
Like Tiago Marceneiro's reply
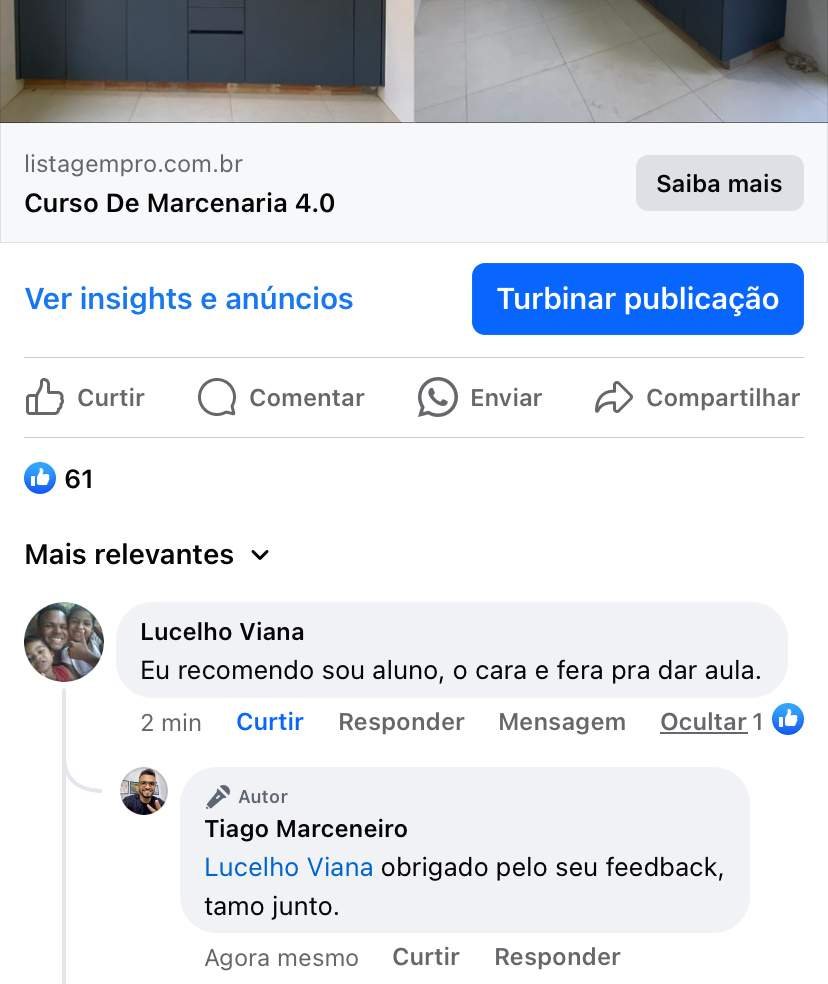click(x=426, y=957)
